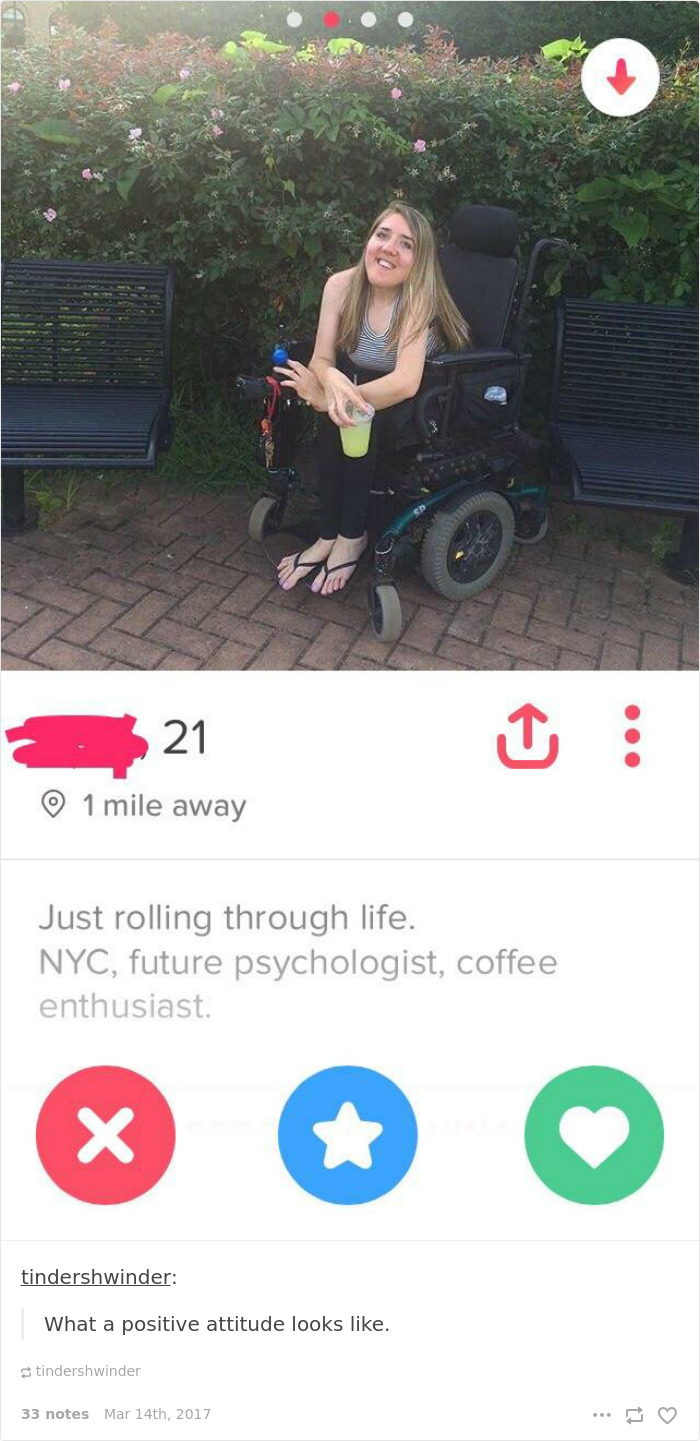The image size is (700, 1441).
Task: Like the post with the heart icon
Action: point(667,1415)
